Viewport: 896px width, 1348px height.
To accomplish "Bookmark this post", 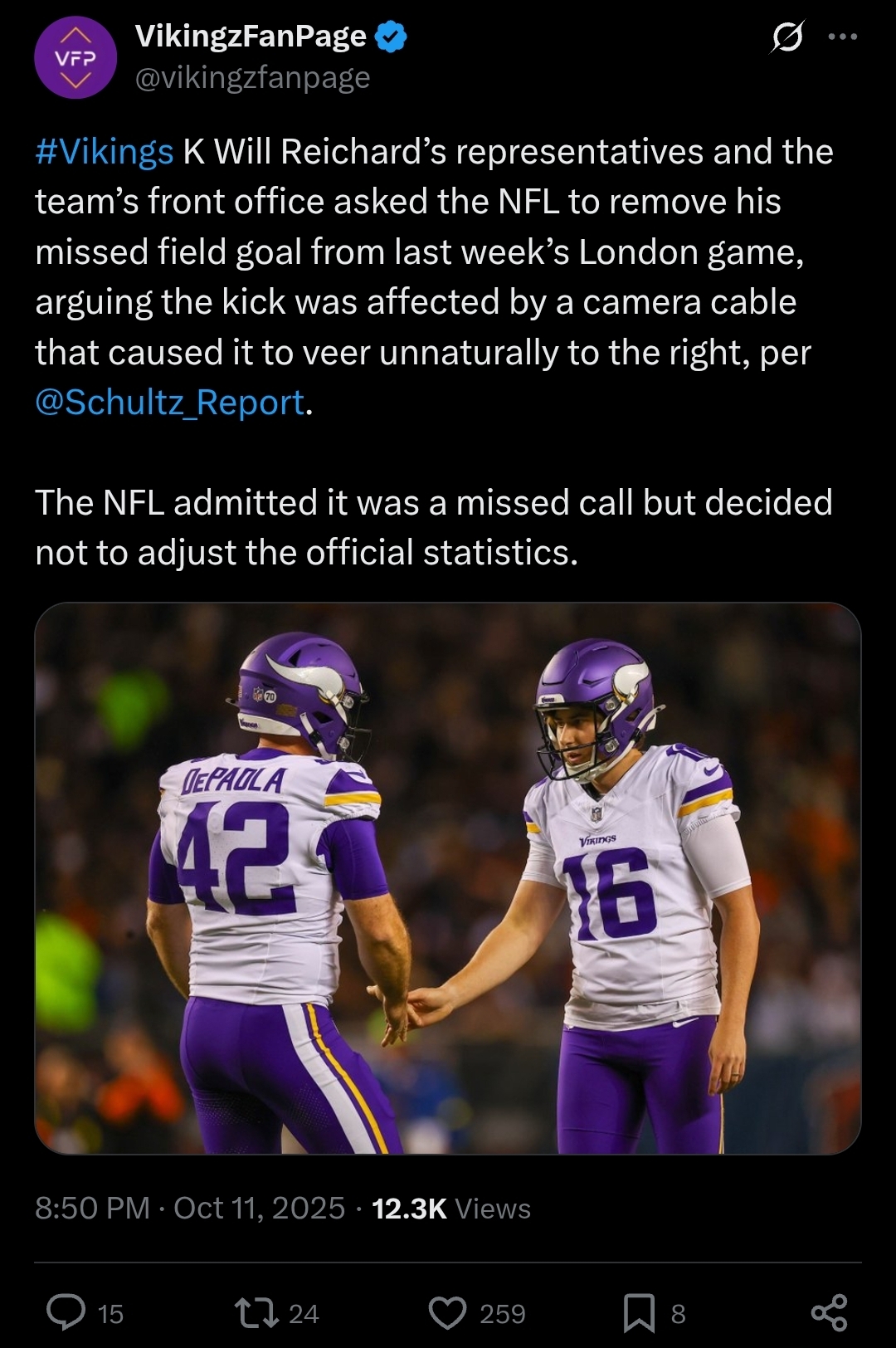I will [639, 1312].
